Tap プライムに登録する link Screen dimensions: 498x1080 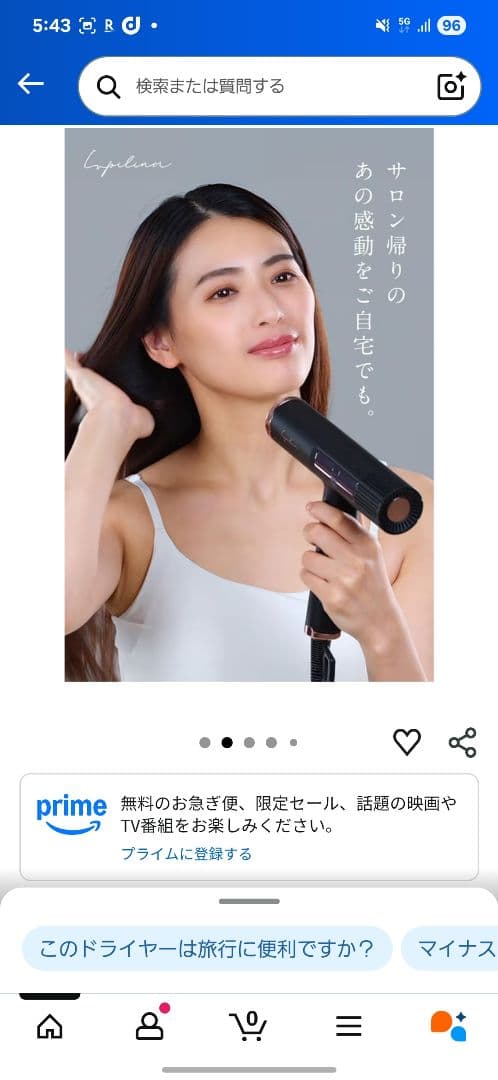[187, 854]
